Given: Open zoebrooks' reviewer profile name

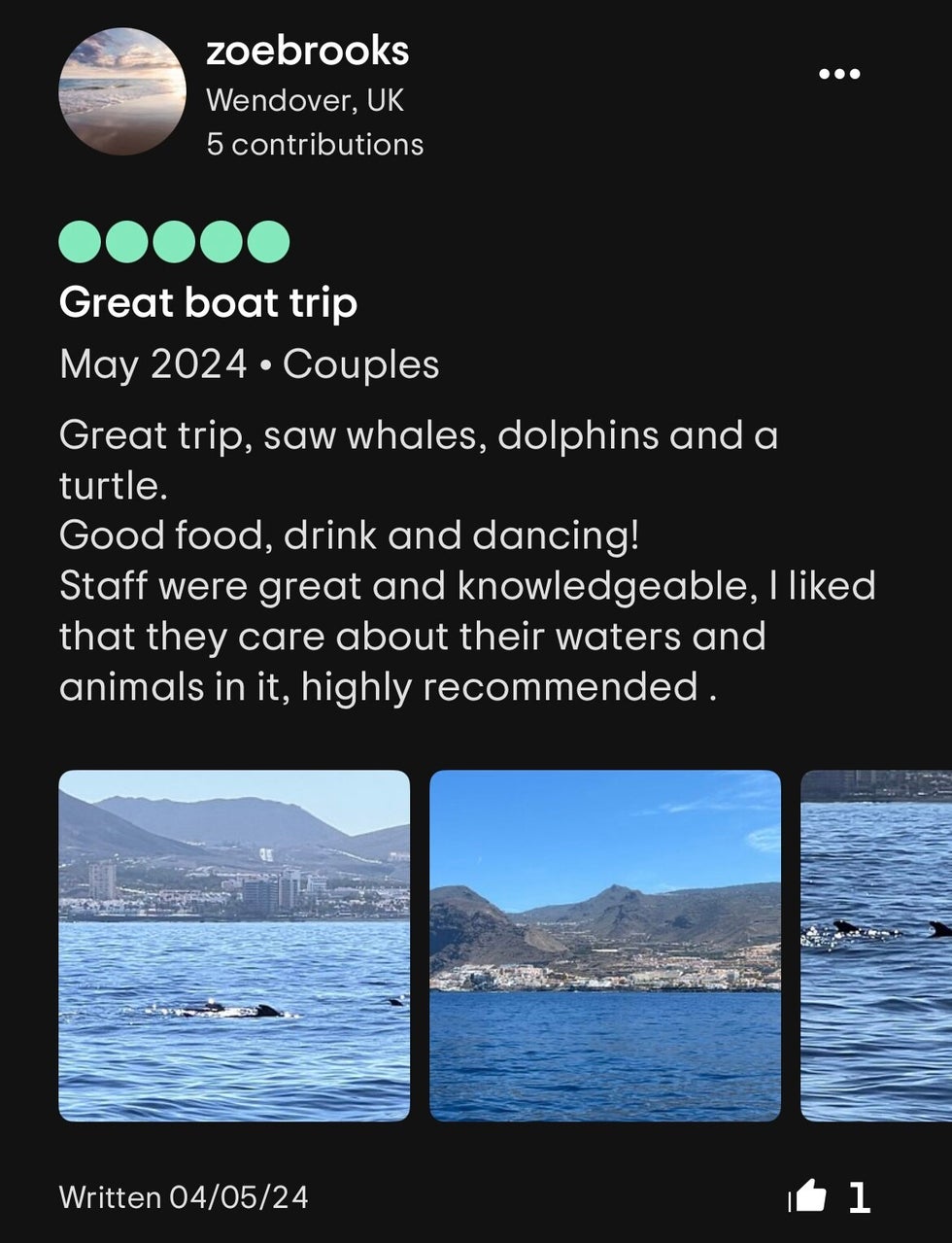Looking at the screenshot, I should tap(307, 52).
